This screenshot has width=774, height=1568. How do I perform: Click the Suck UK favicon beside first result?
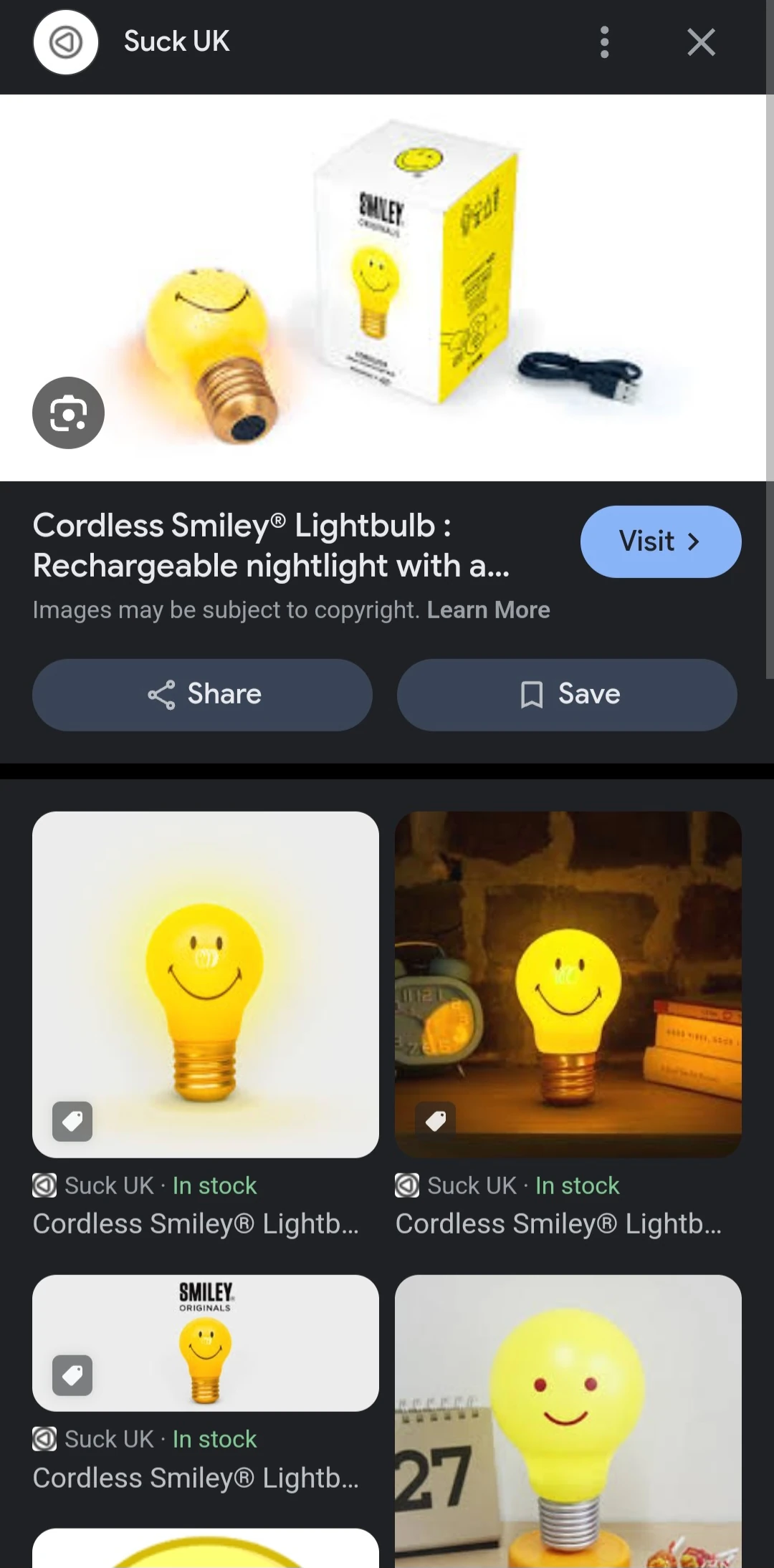pos(44,1185)
